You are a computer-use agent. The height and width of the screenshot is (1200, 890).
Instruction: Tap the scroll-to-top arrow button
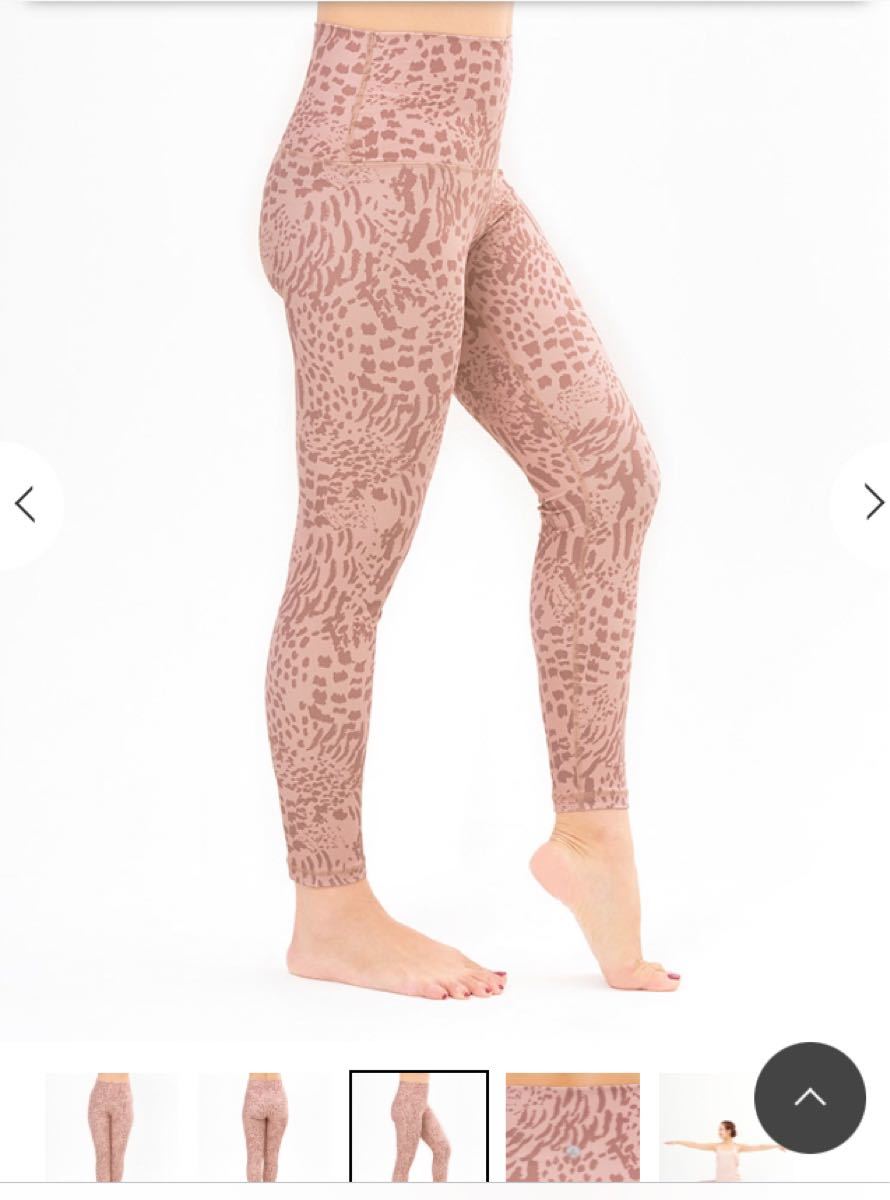(809, 1097)
